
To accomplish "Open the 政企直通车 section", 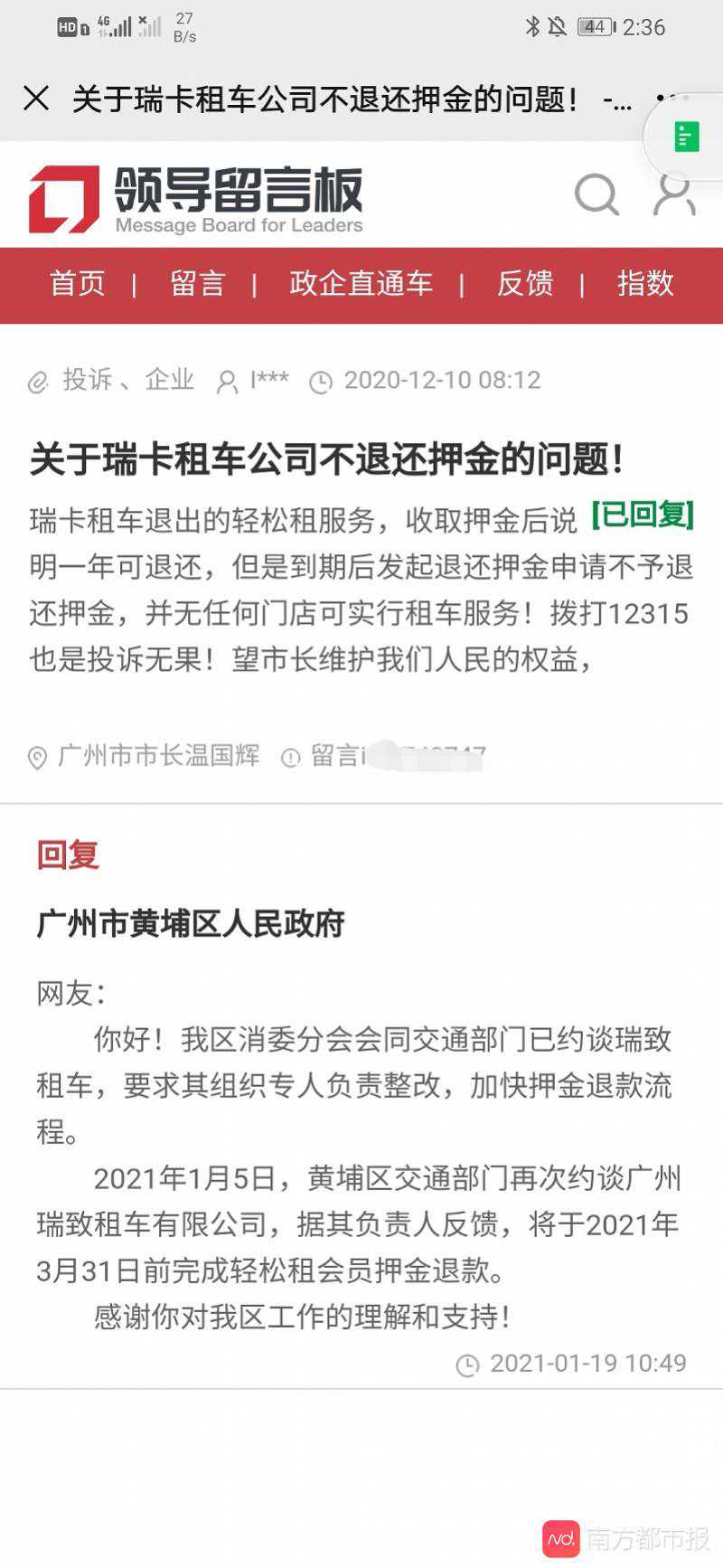I will 361,284.
